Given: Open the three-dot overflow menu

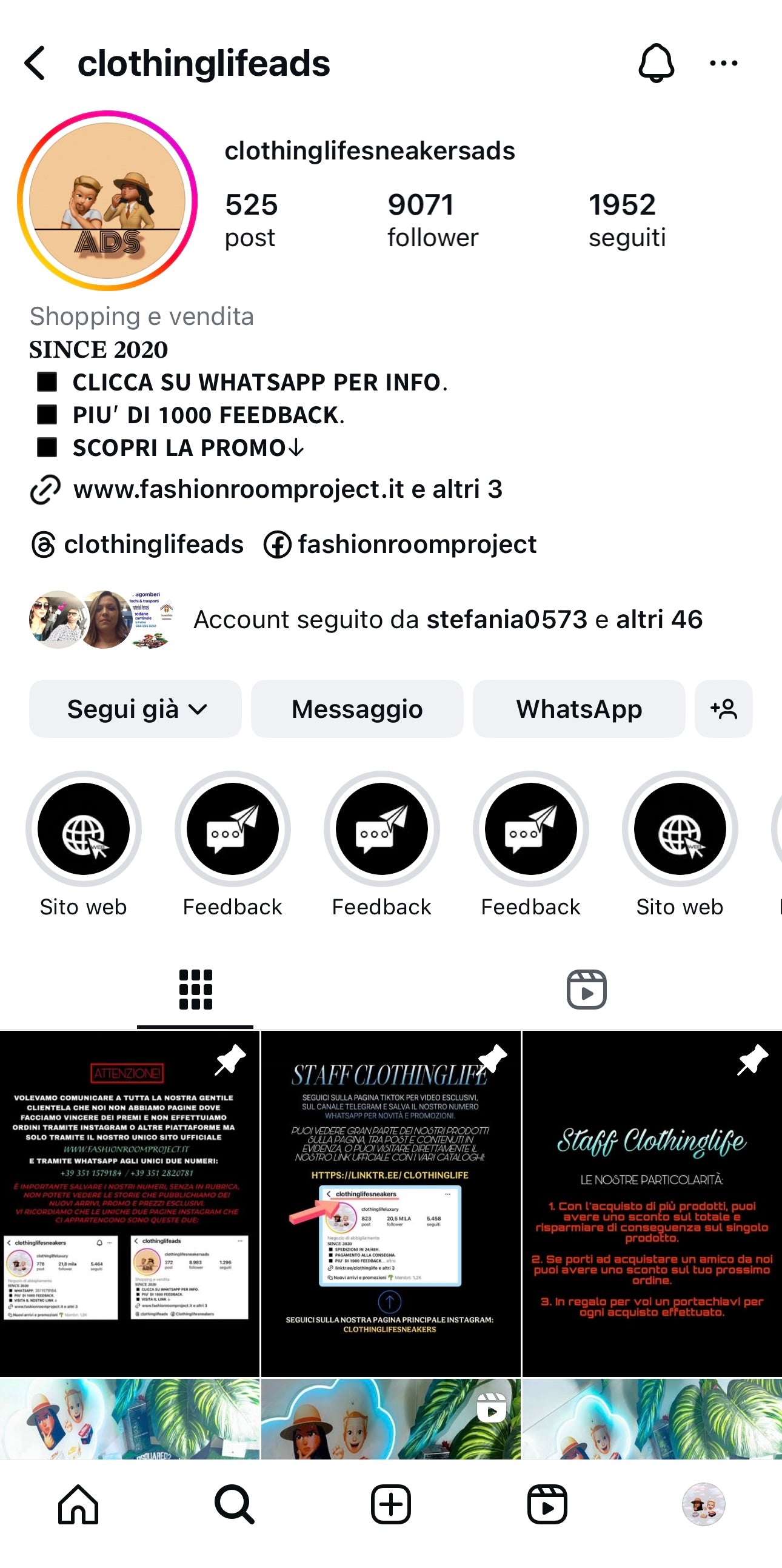Looking at the screenshot, I should (724, 62).
